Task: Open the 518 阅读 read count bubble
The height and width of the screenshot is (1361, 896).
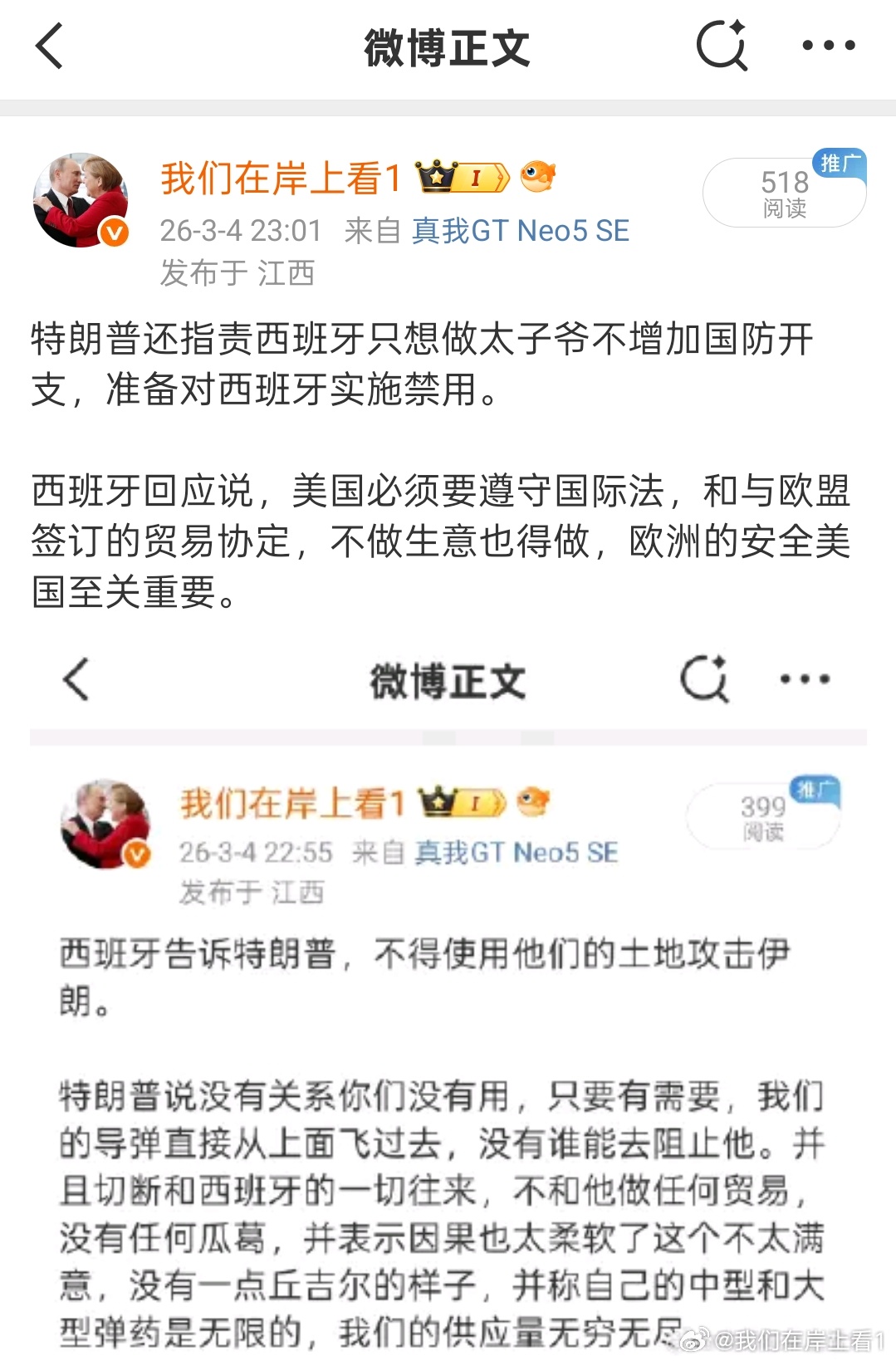Action: coord(781,191)
